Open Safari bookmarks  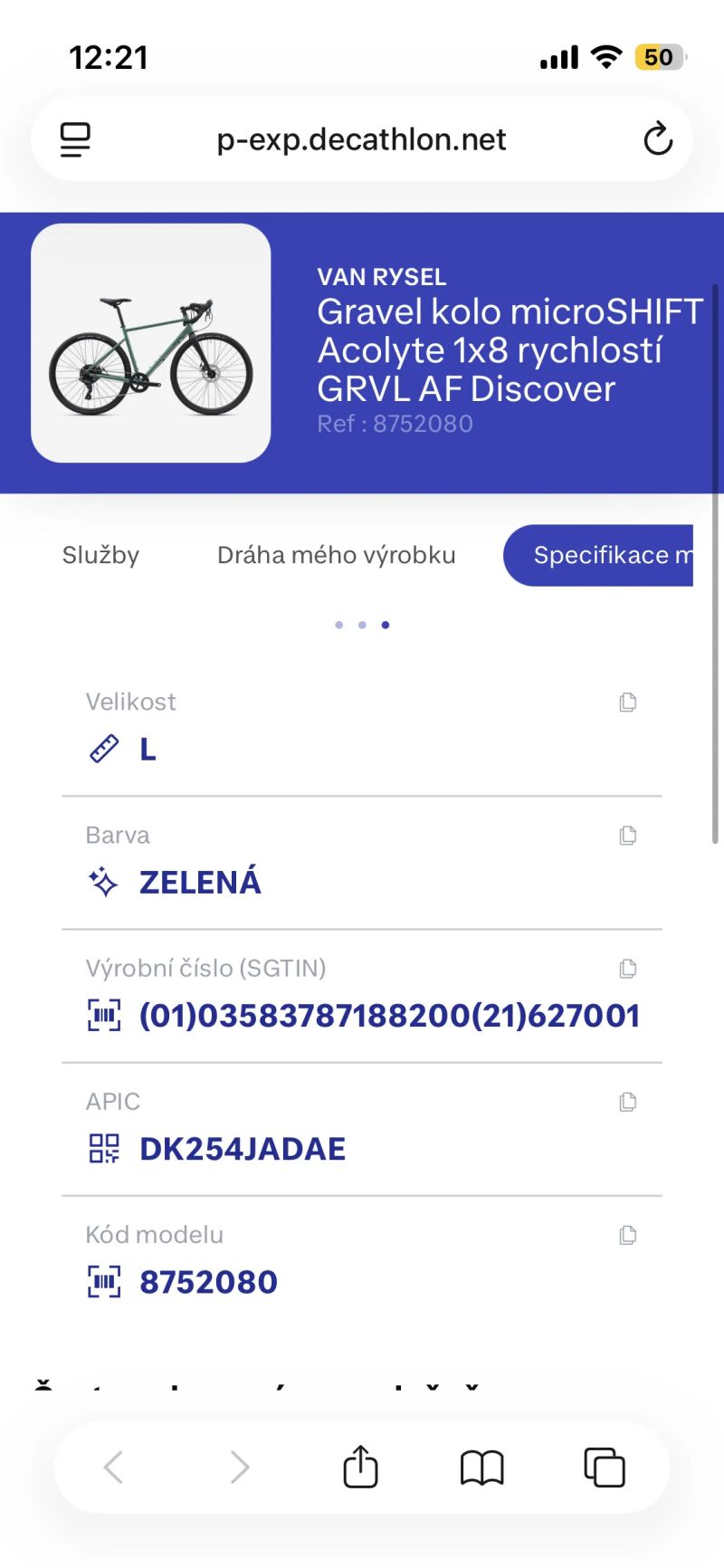481,1467
